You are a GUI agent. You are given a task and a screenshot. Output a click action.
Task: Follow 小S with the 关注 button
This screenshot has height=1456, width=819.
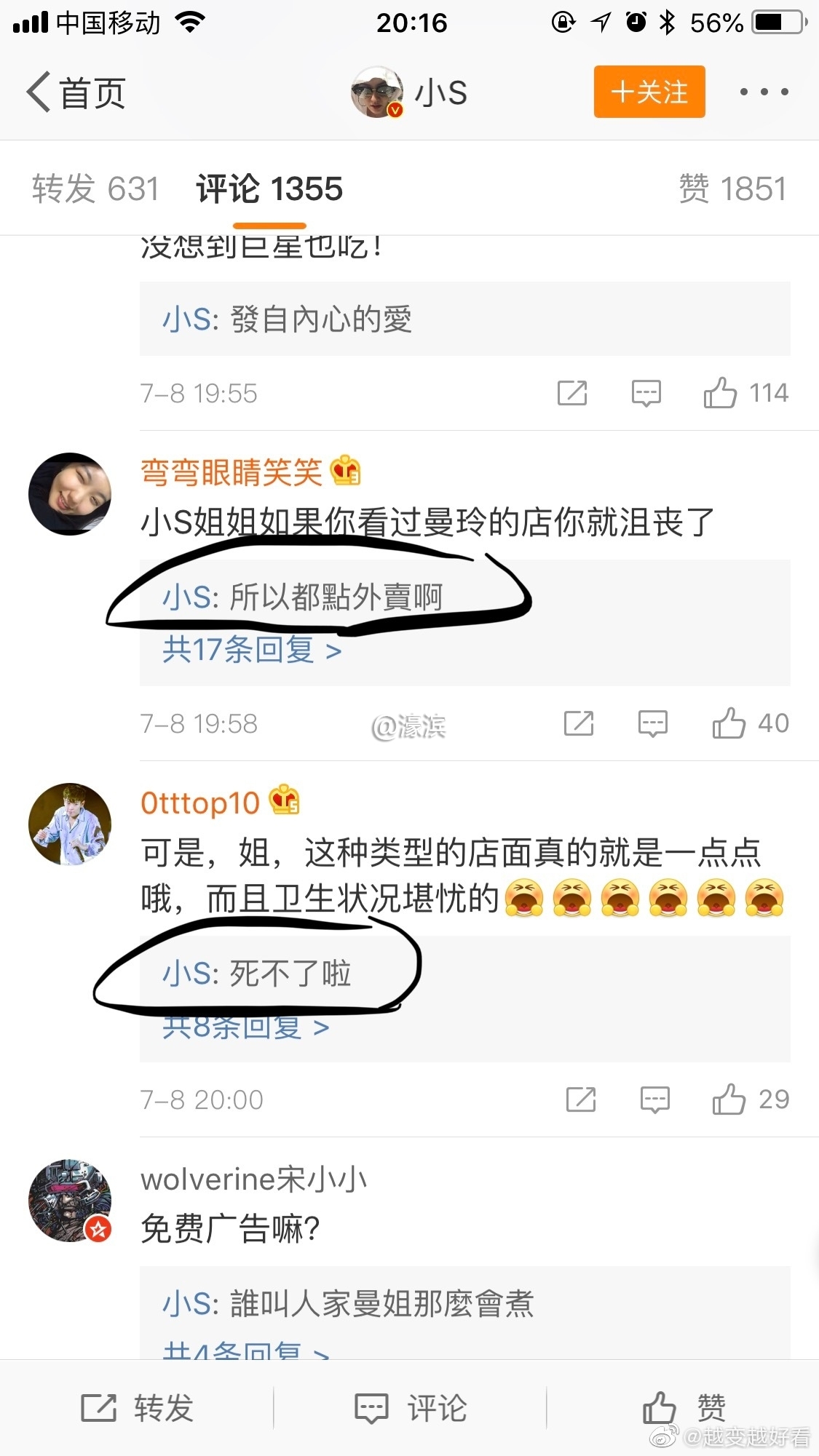tap(649, 92)
